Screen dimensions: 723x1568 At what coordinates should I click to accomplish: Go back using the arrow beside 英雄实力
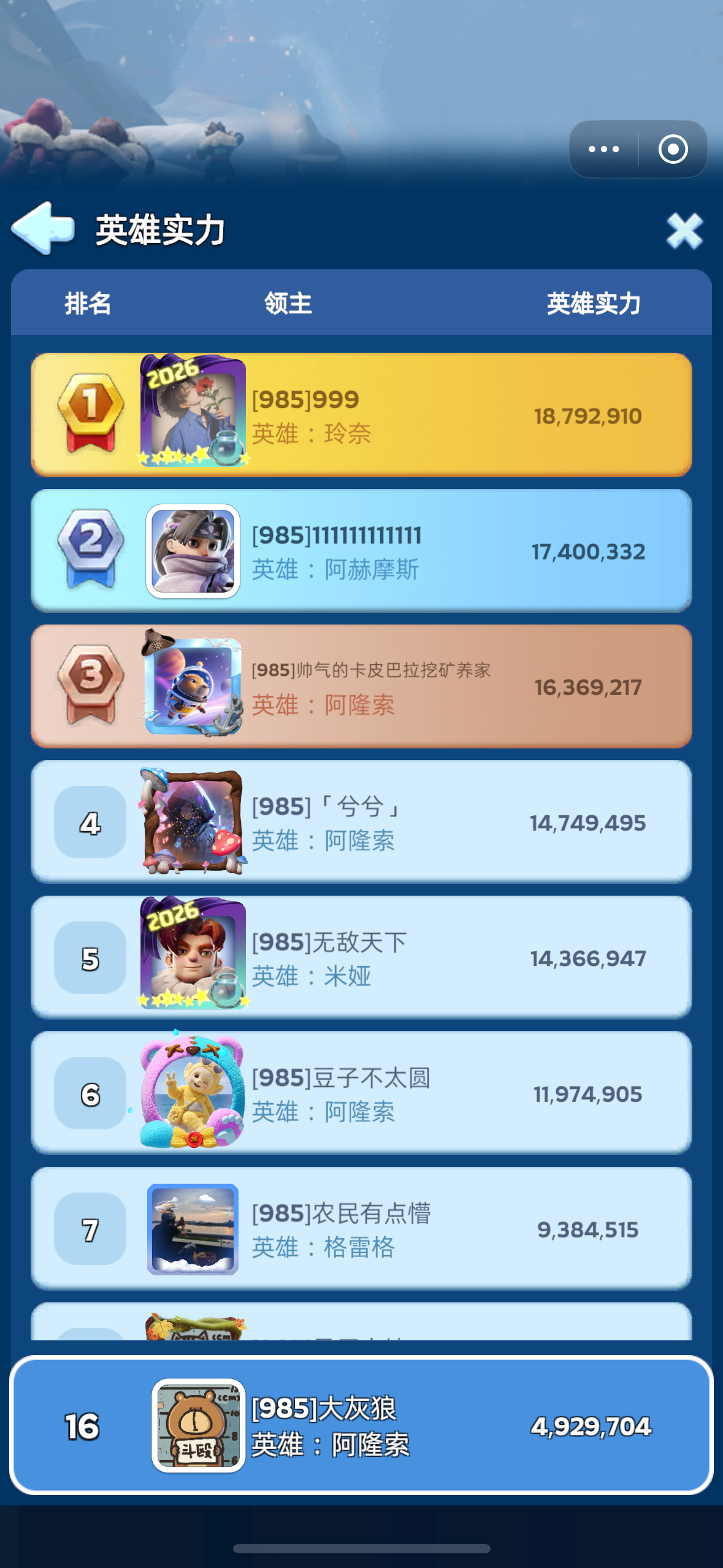click(x=43, y=229)
